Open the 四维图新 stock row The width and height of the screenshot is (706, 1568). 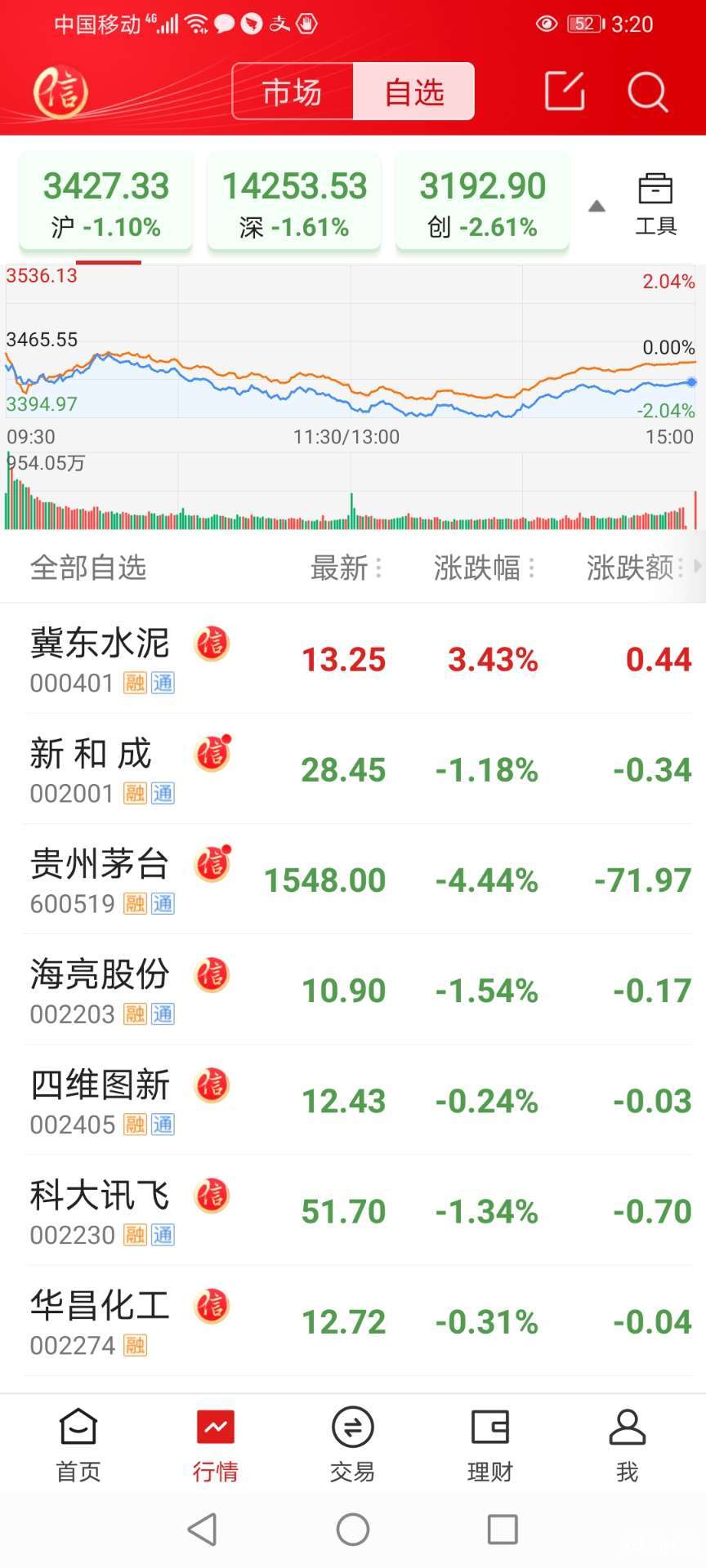(353, 1100)
